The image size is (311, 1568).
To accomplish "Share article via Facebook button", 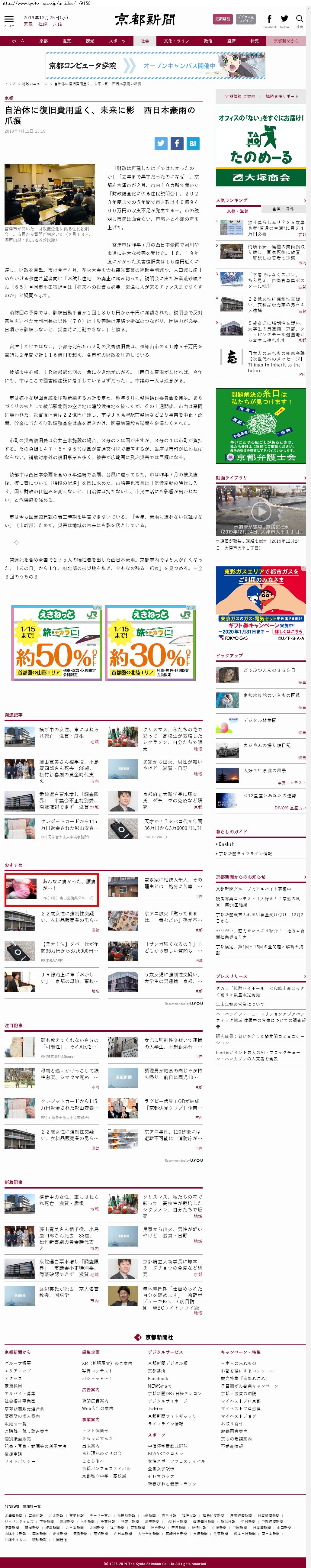I will 177,143.
